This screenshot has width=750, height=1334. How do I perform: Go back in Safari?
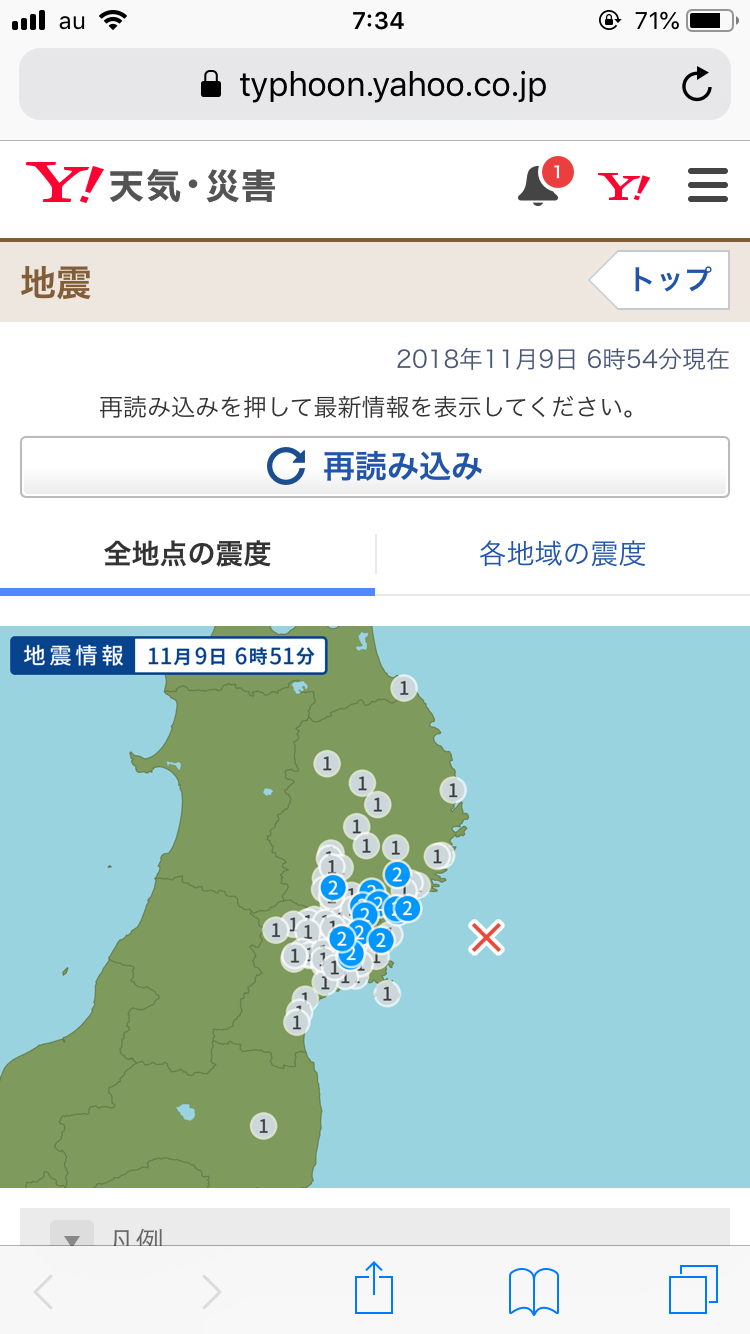[x=43, y=1291]
